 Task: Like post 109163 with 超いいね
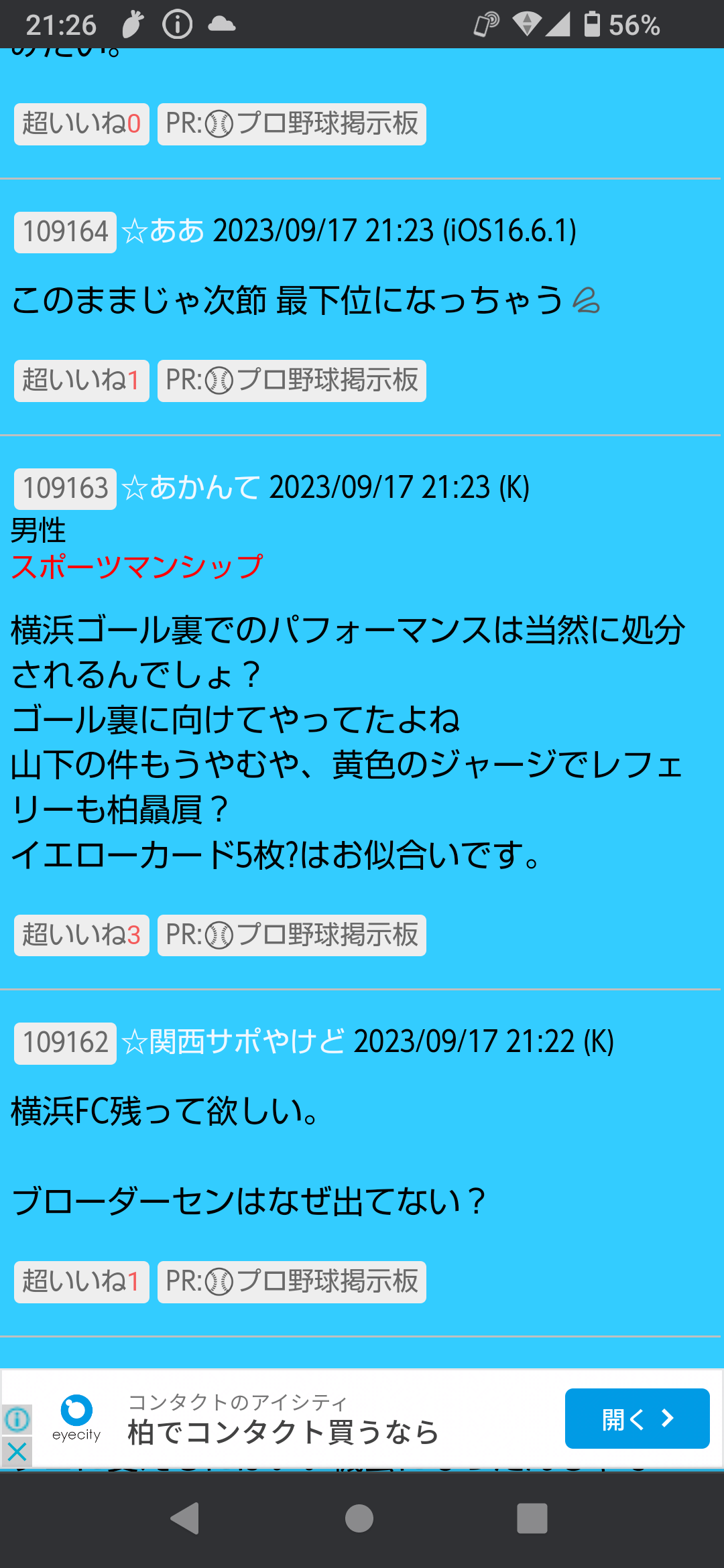click(x=81, y=935)
